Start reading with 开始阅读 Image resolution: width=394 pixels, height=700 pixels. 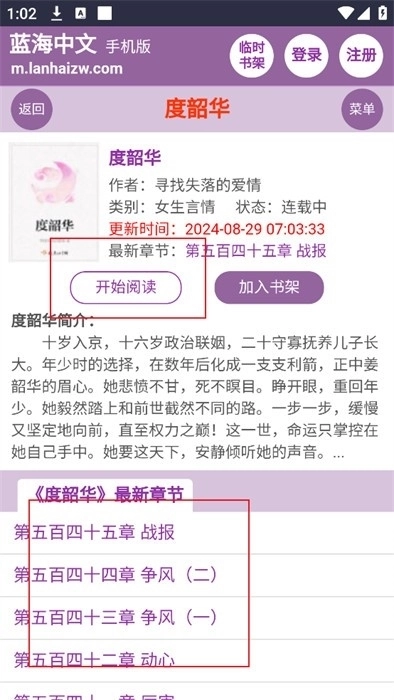126,288
